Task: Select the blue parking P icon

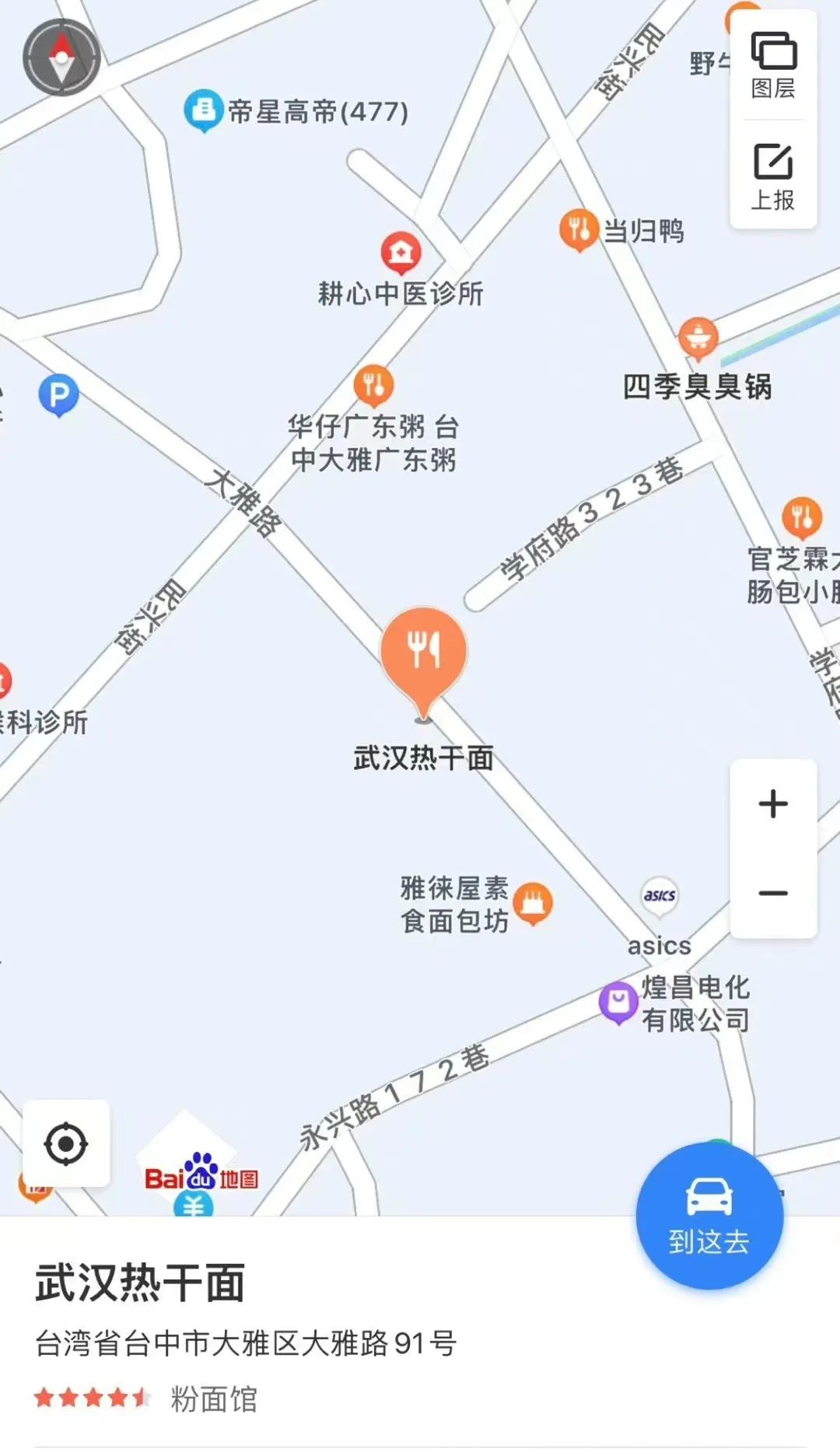Action: pyautogui.click(x=61, y=395)
